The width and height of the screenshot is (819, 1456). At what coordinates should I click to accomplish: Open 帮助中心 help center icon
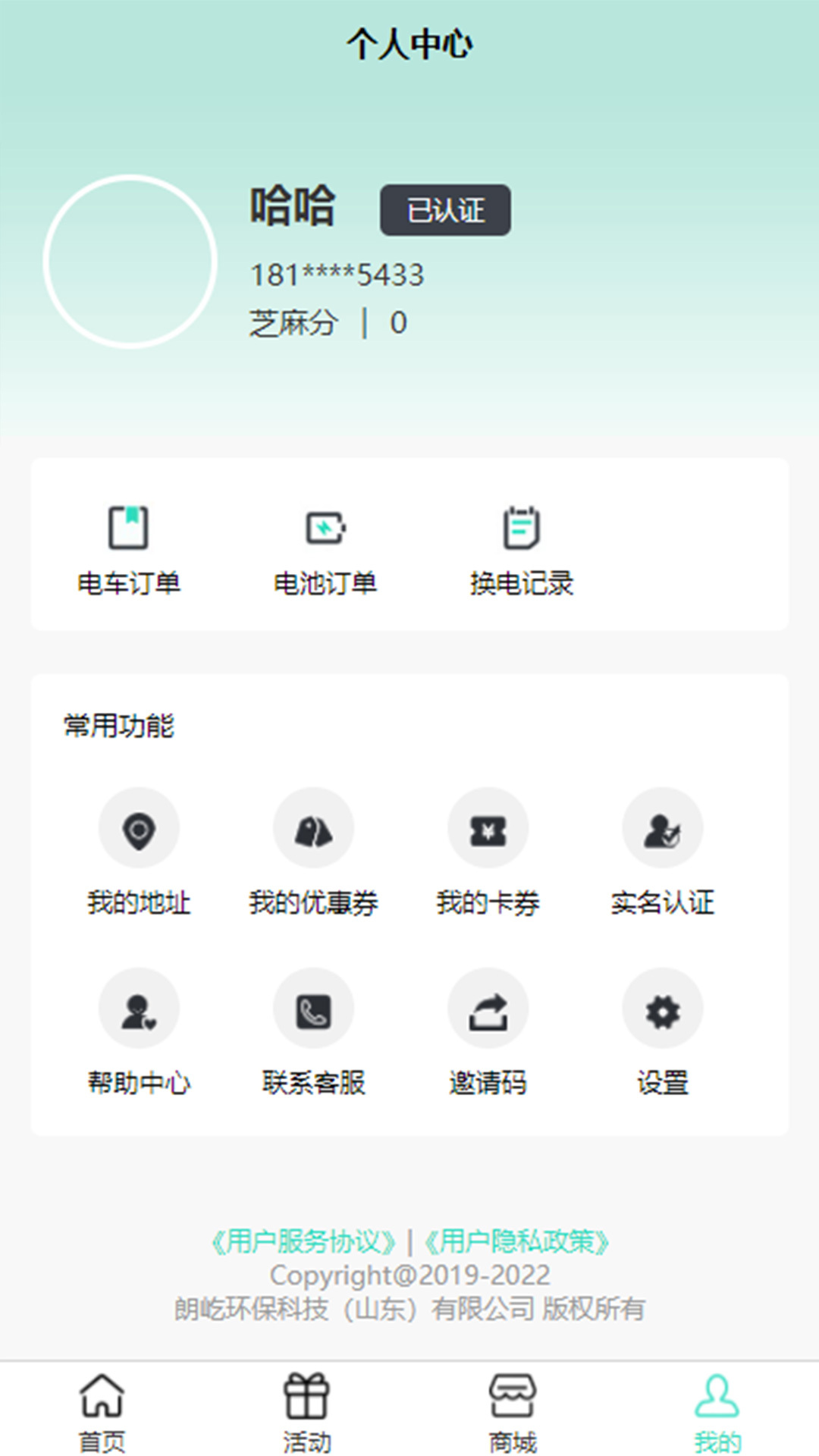(x=139, y=1009)
